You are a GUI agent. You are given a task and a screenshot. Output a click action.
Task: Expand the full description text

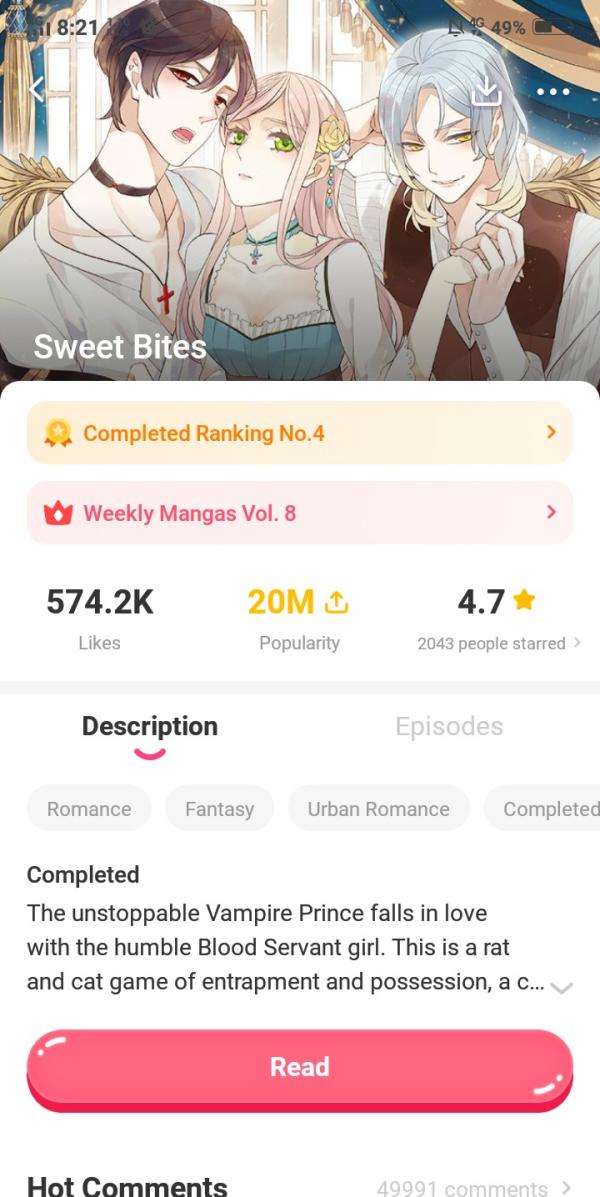[x=561, y=987]
